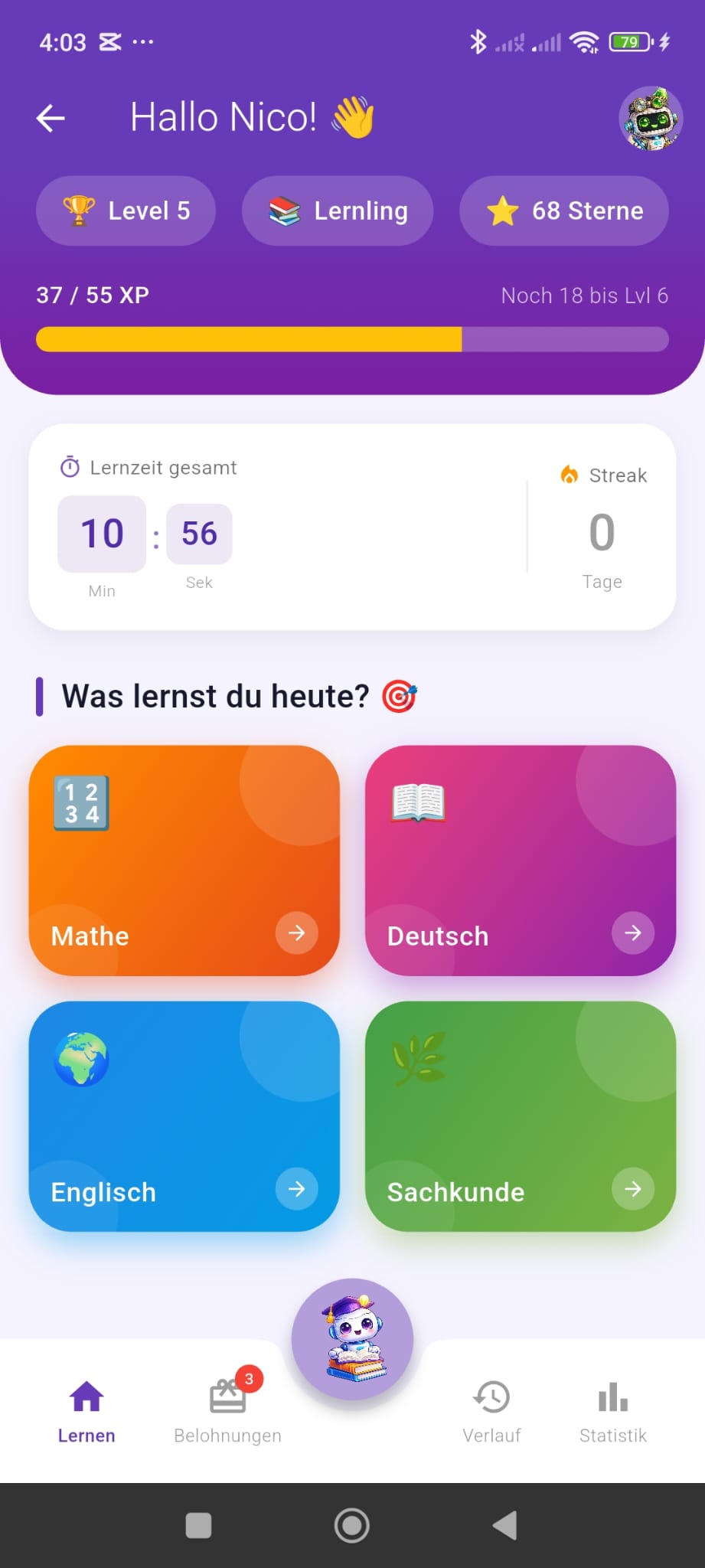Select the Englisch globe icon
This screenshot has width=705, height=1568.
pyautogui.click(x=80, y=1057)
